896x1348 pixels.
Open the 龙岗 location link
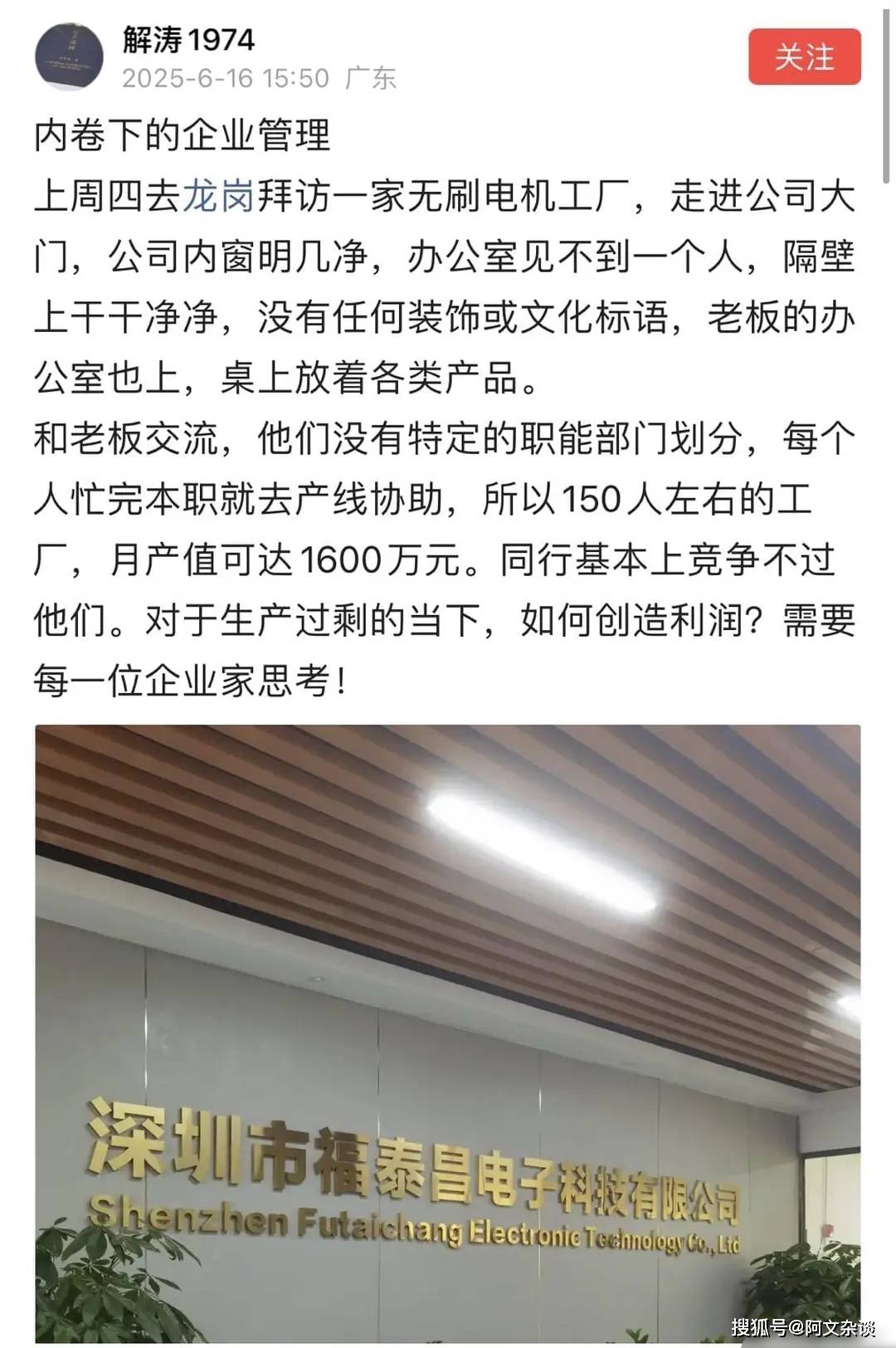pyautogui.click(x=218, y=197)
